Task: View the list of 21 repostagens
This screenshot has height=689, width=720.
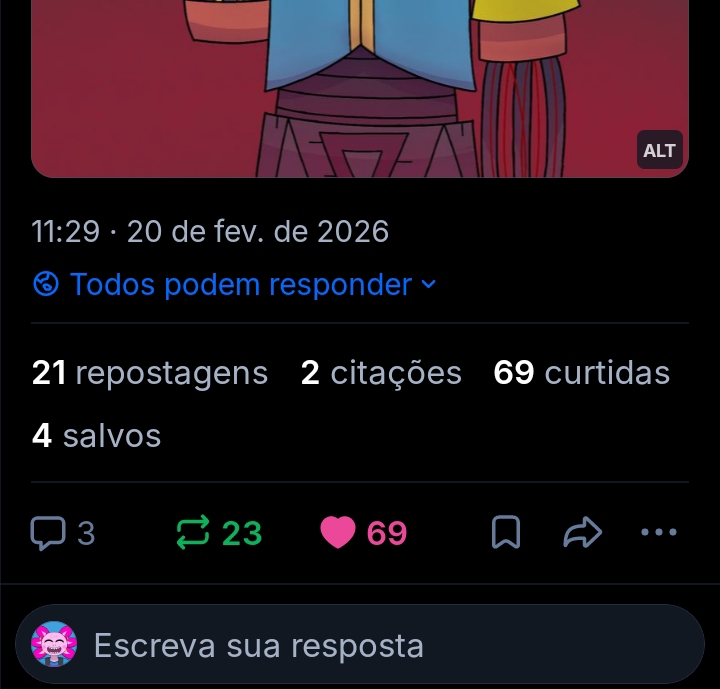Action: 150,373
